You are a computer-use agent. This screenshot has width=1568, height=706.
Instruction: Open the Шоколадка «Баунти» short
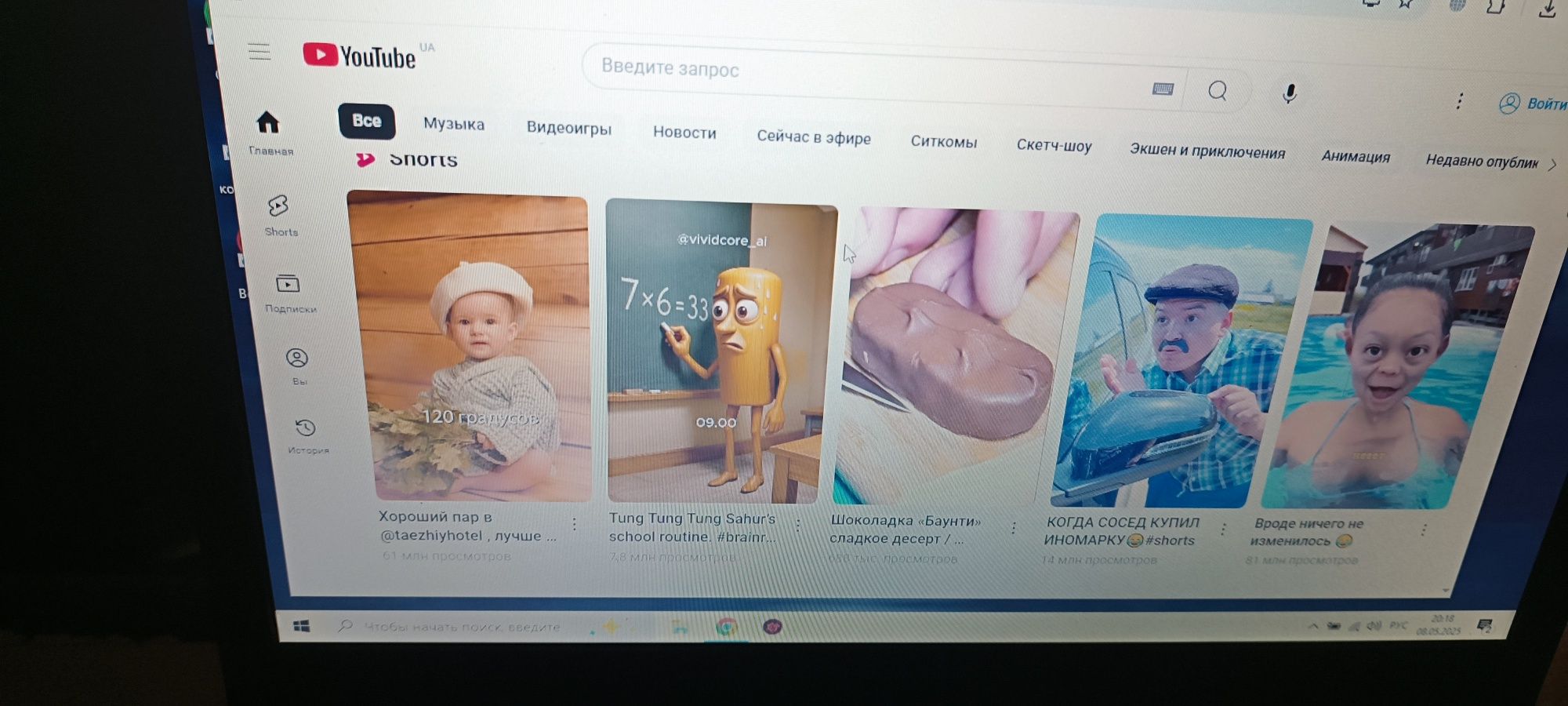(956, 357)
